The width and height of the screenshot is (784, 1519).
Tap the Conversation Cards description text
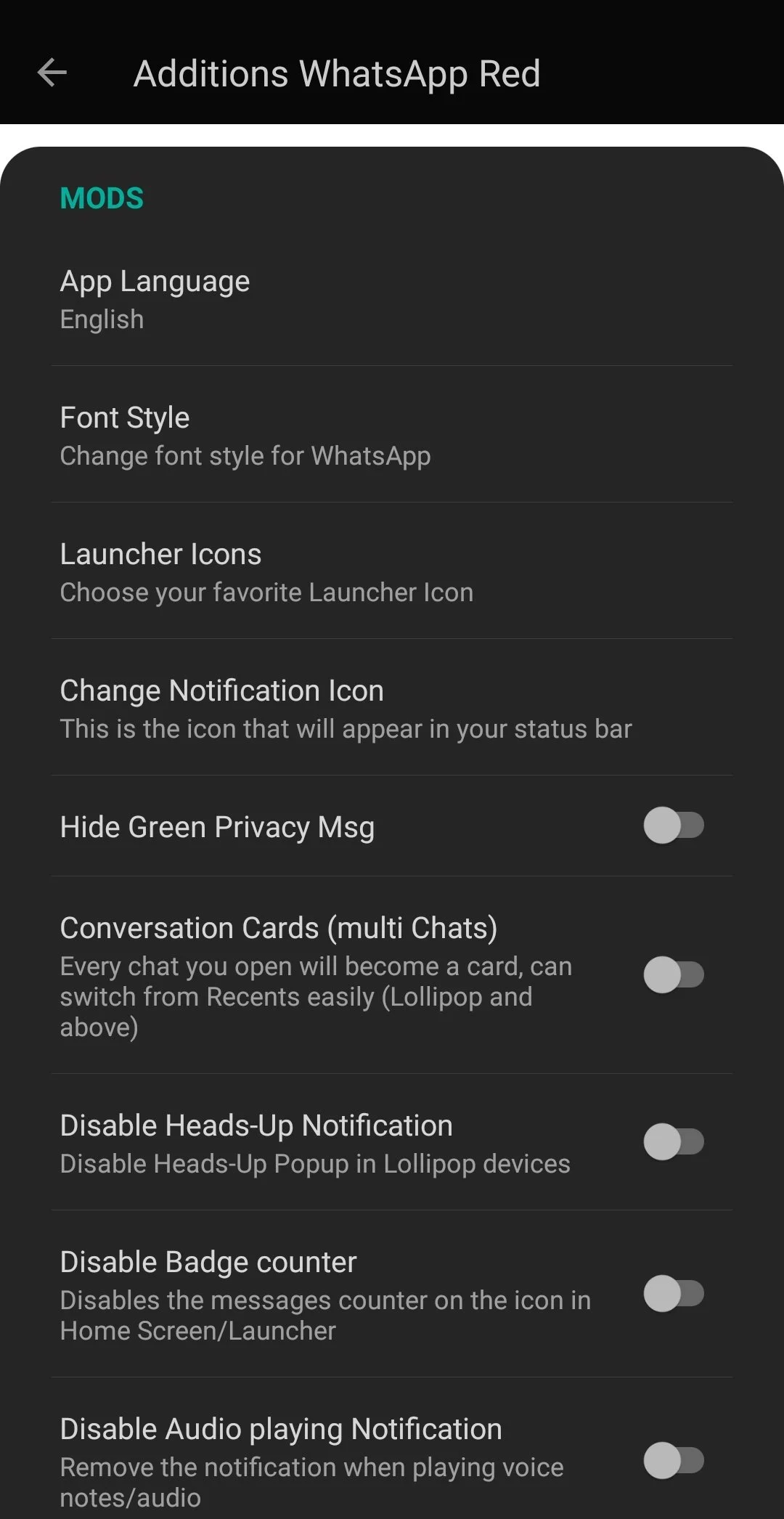click(x=316, y=995)
